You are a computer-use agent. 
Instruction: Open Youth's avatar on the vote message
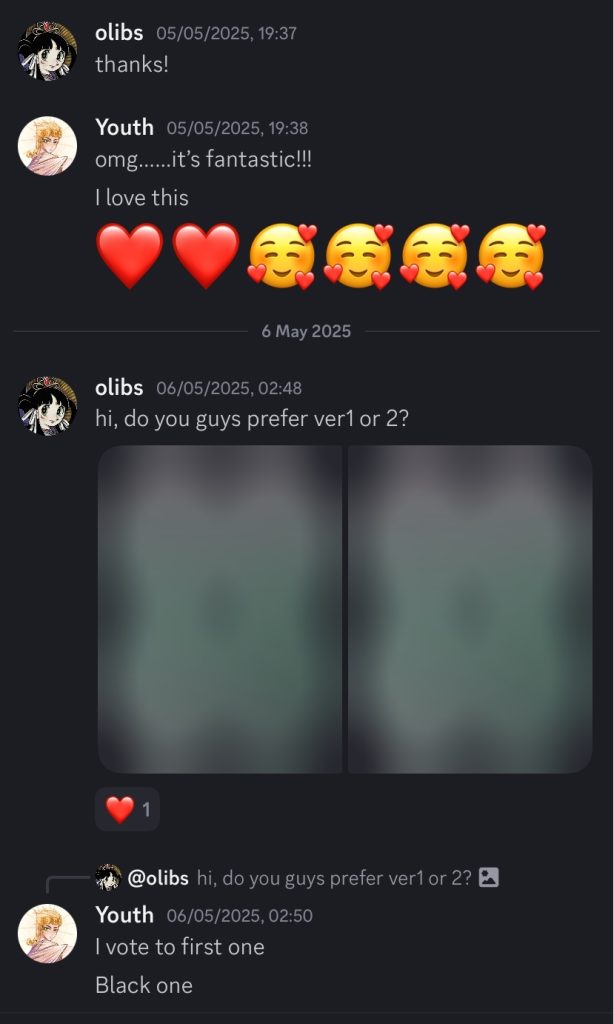(47, 933)
